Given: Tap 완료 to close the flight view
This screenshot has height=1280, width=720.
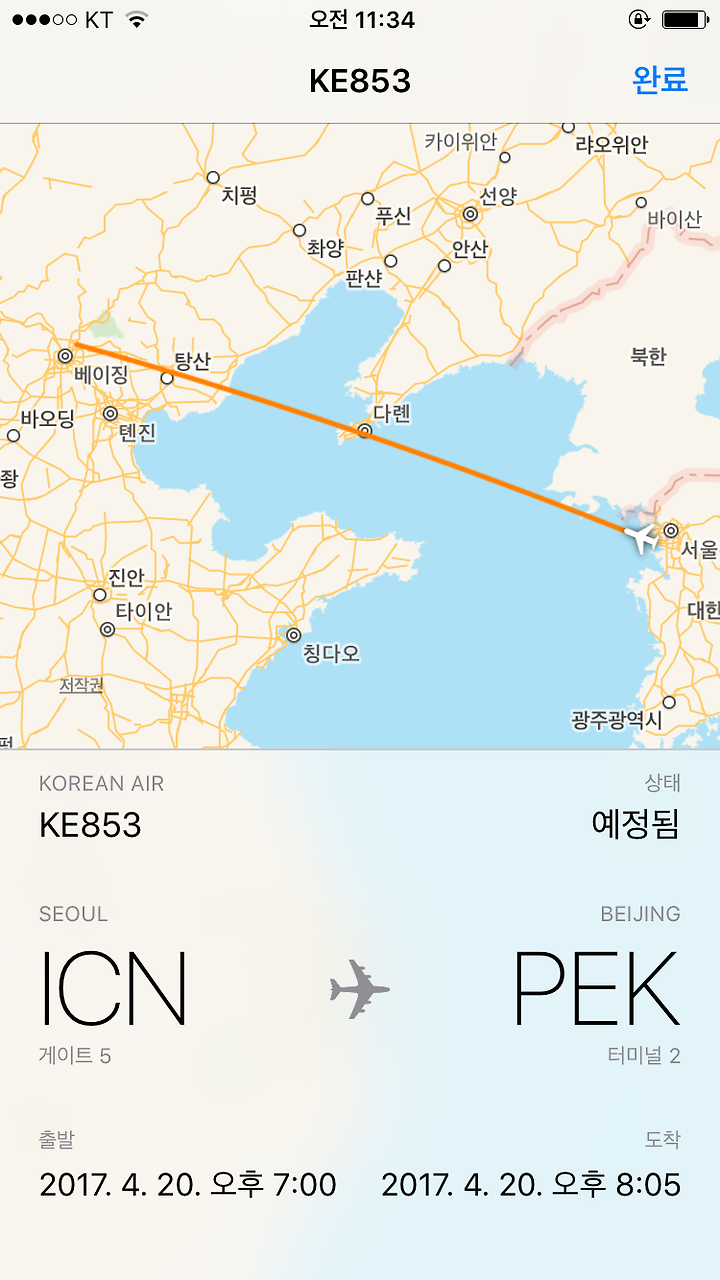Looking at the screenshot, I should pyautogui.click(x=660, y=80).
